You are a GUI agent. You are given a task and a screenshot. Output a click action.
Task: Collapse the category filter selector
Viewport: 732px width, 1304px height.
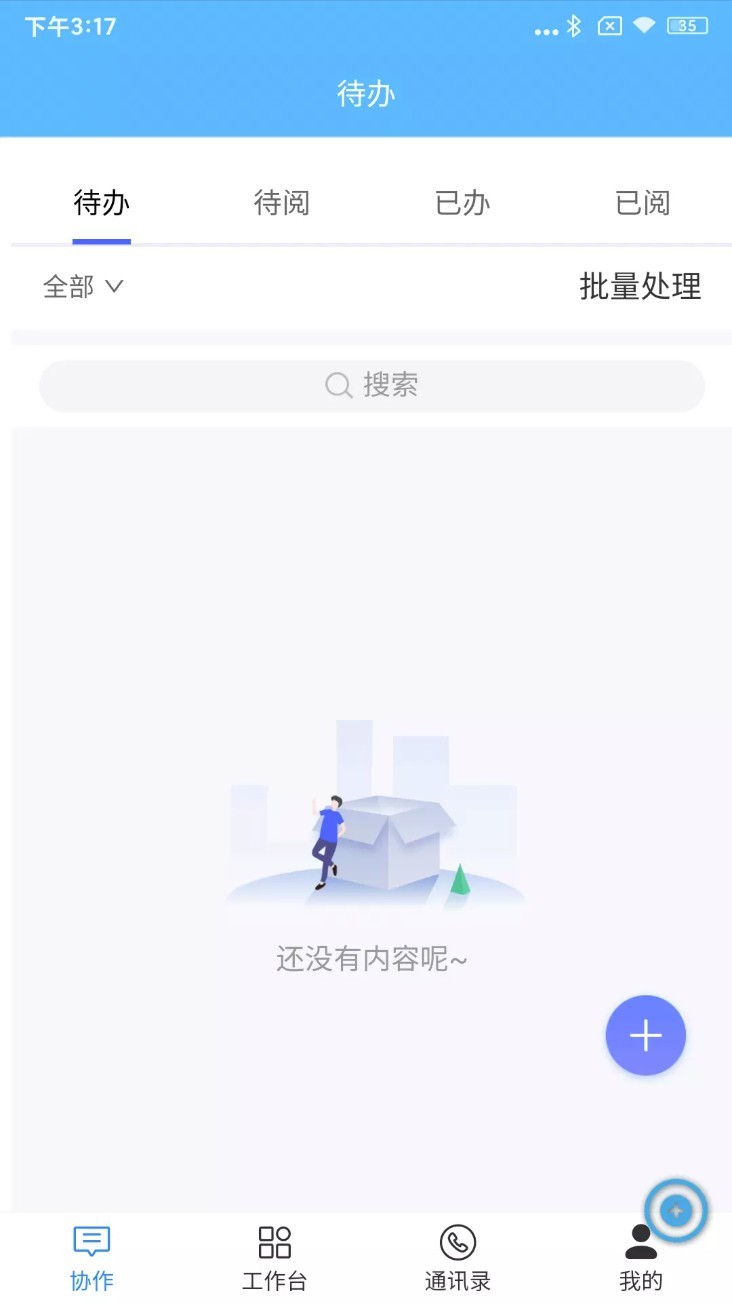point(85,287)
